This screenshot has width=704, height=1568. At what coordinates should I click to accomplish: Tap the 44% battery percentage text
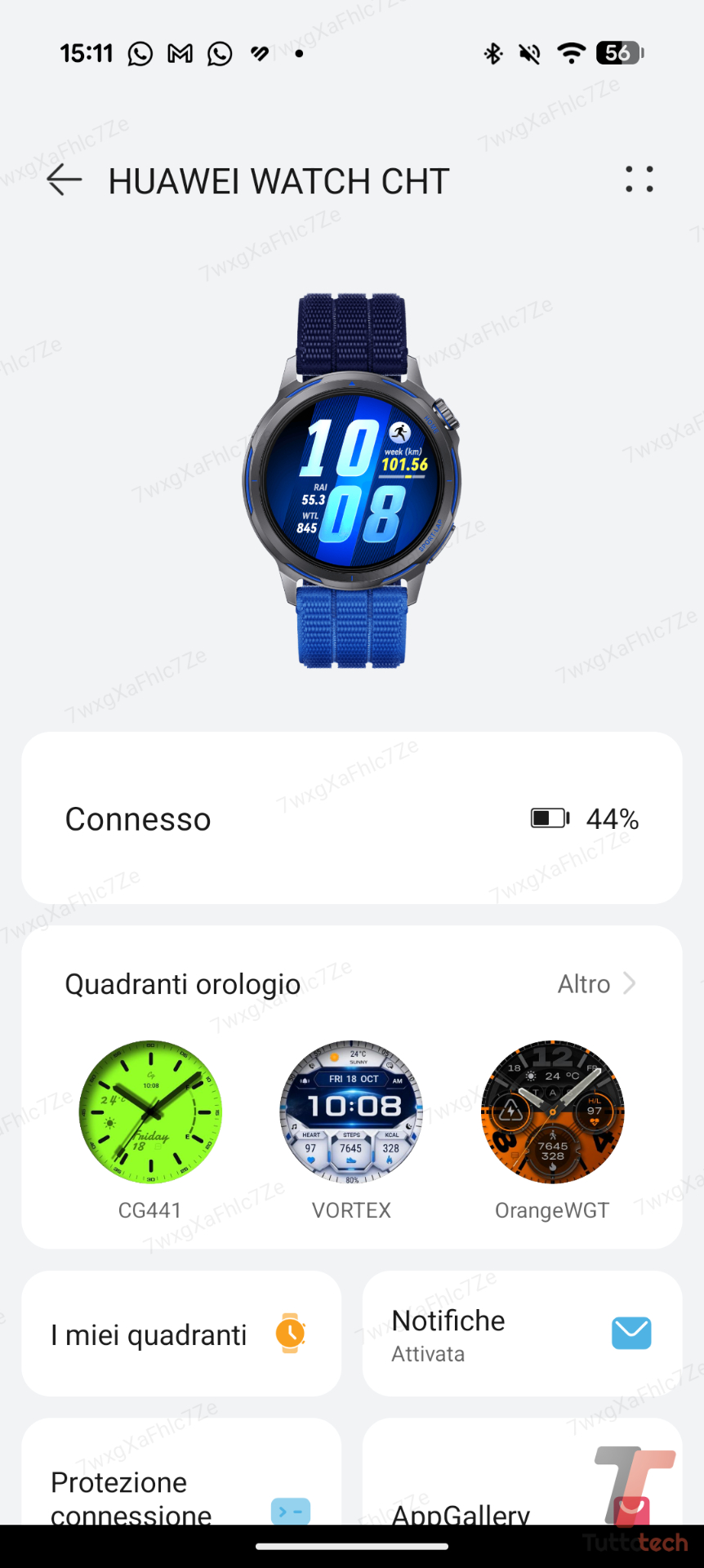point(613,818)
